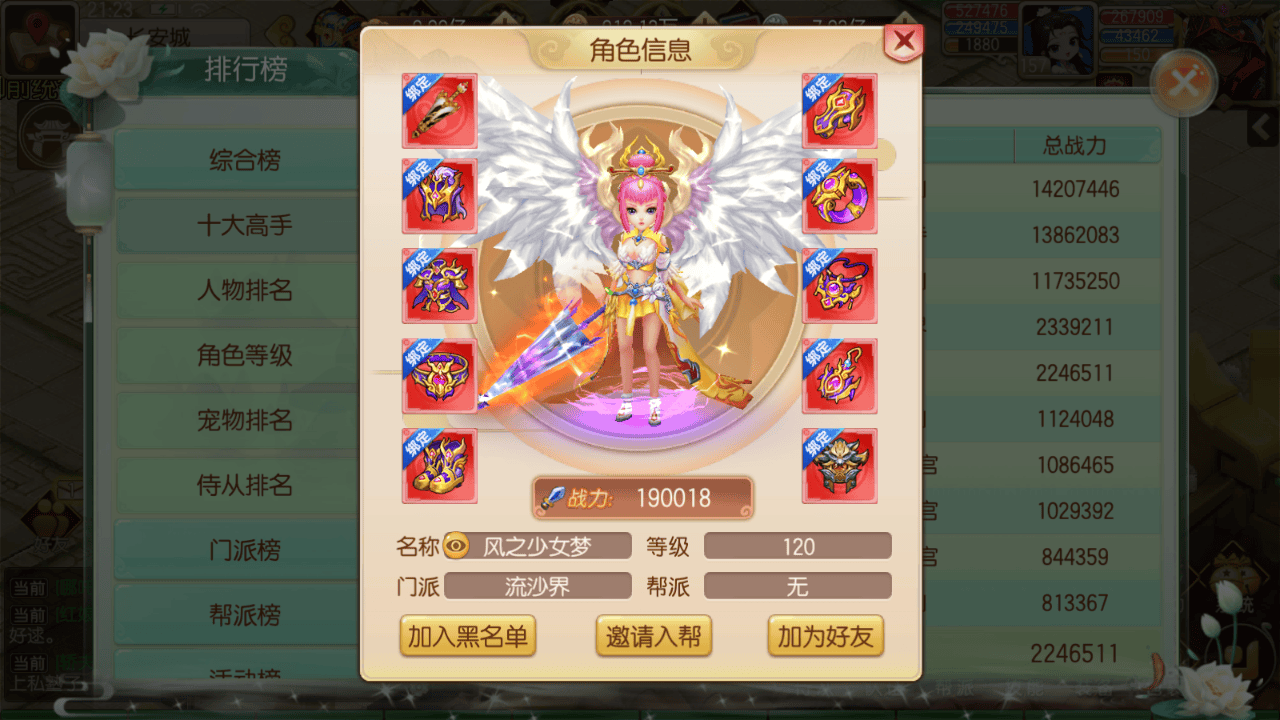Close the 角色信息 dialog

(x=903, y=41)
